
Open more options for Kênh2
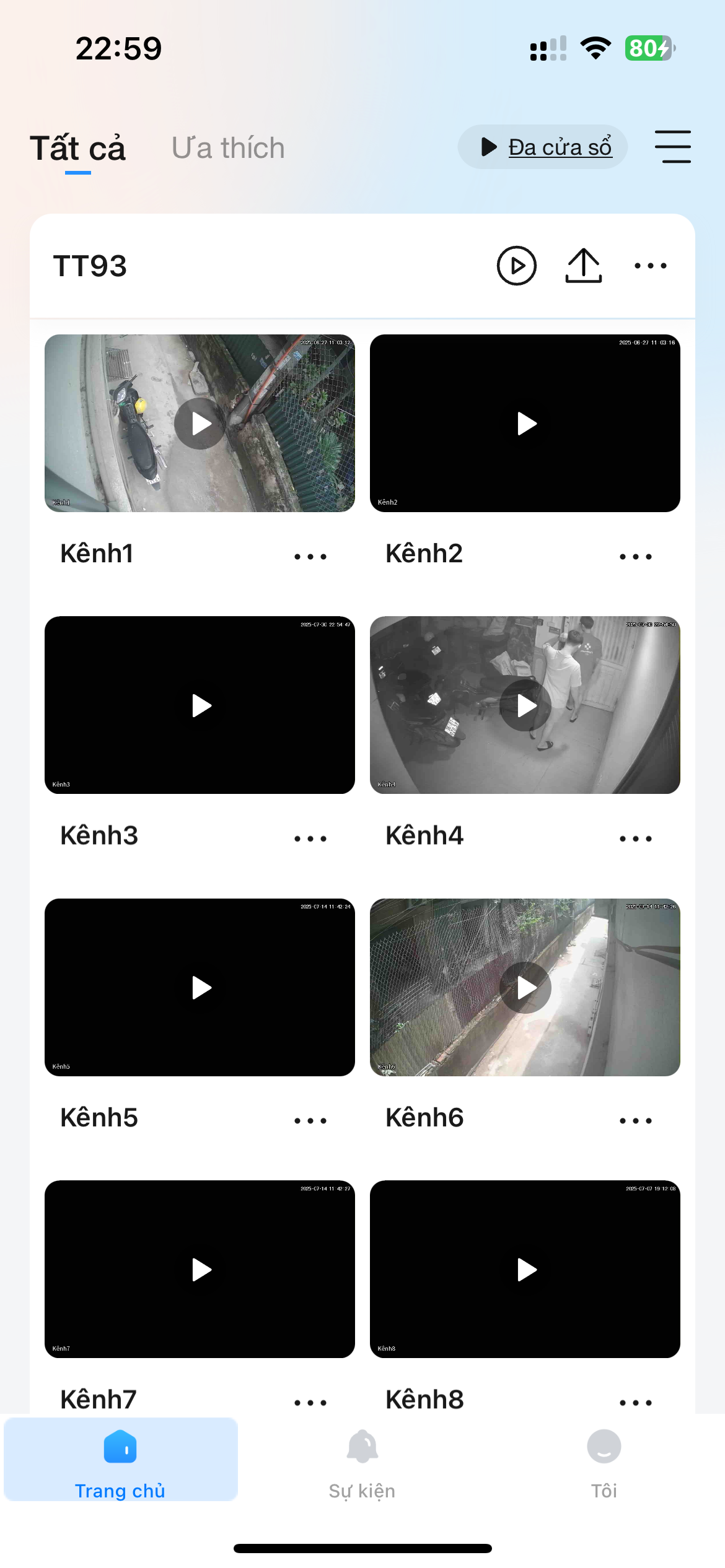(635, 557)
